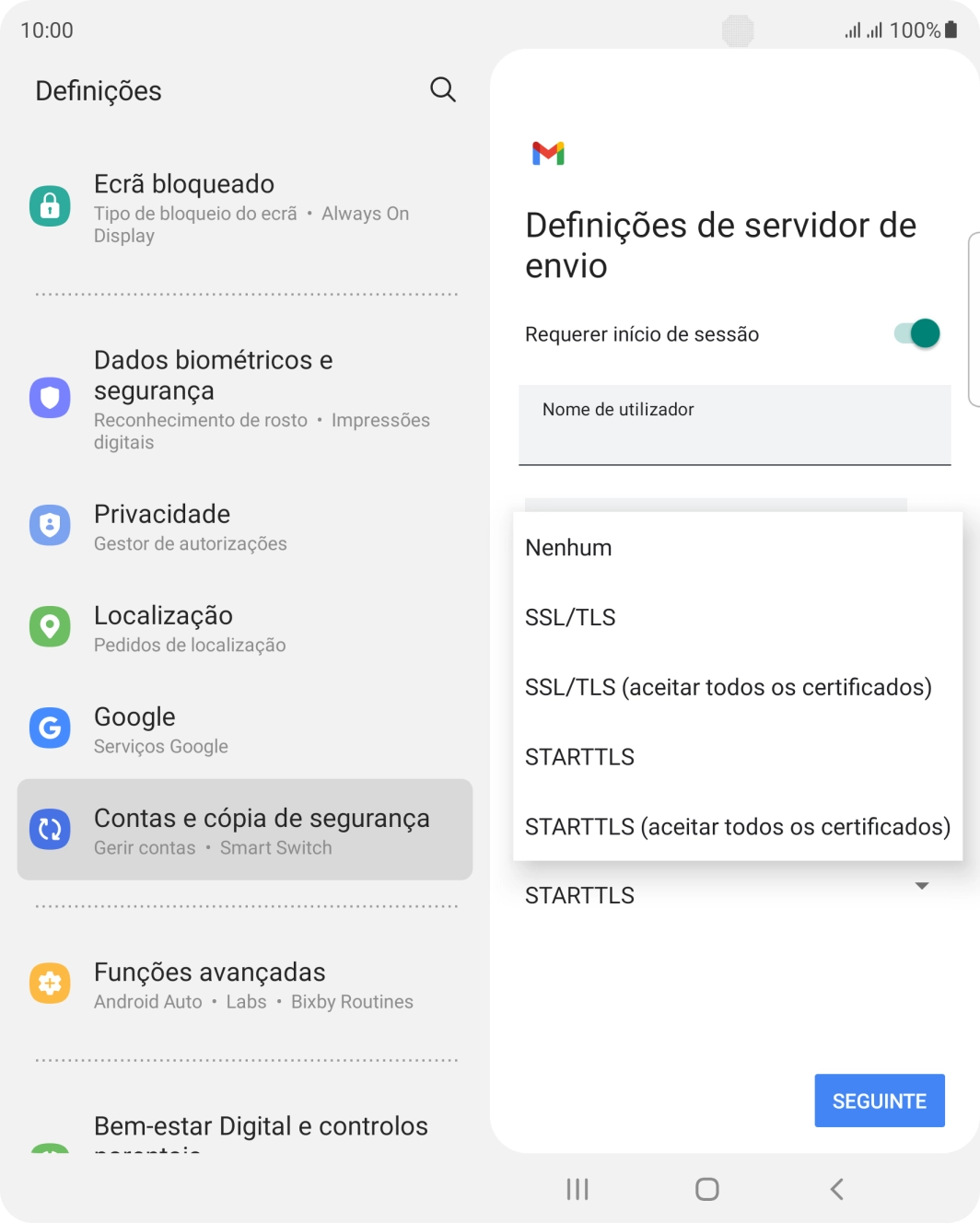Click the Funções avançadas icon
Viewport: 980px width, 1223px height.
[x=50, y=983]
